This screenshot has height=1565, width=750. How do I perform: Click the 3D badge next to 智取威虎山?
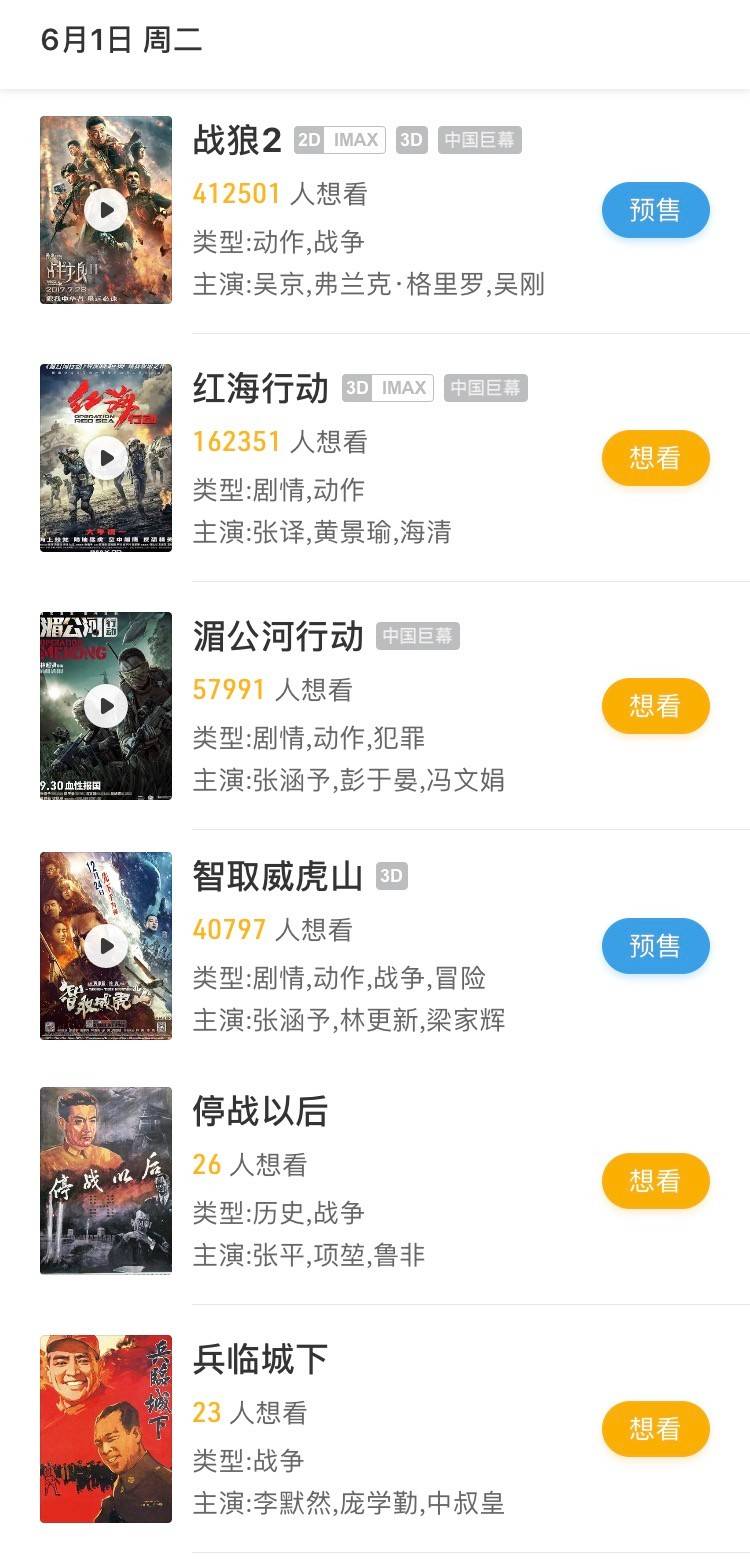coord(394,876)
